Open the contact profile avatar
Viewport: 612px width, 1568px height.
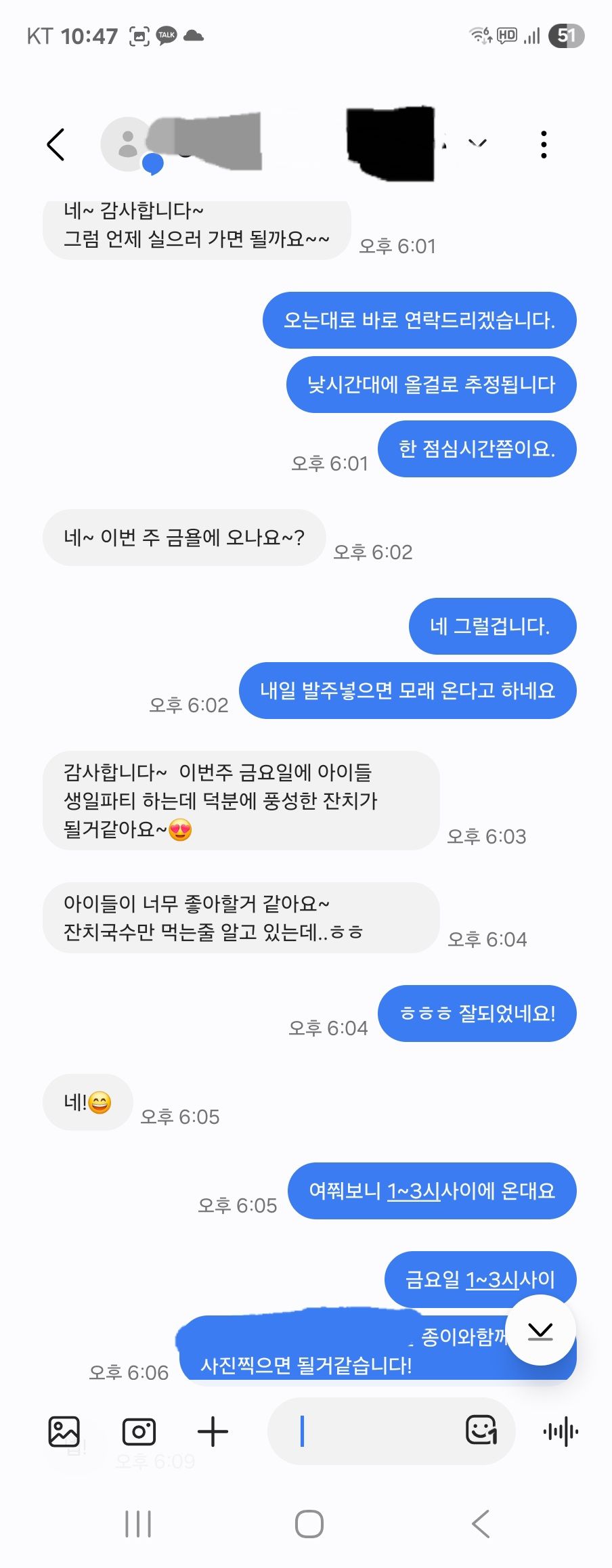(128, 144)
